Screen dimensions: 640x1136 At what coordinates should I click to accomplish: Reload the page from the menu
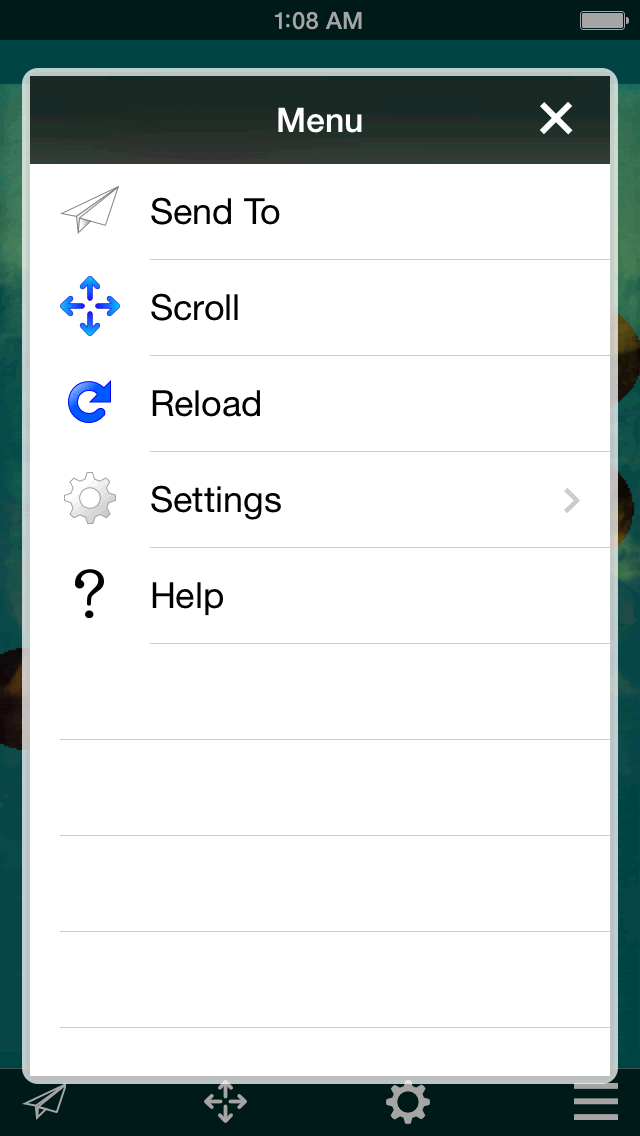coord(320,404)
